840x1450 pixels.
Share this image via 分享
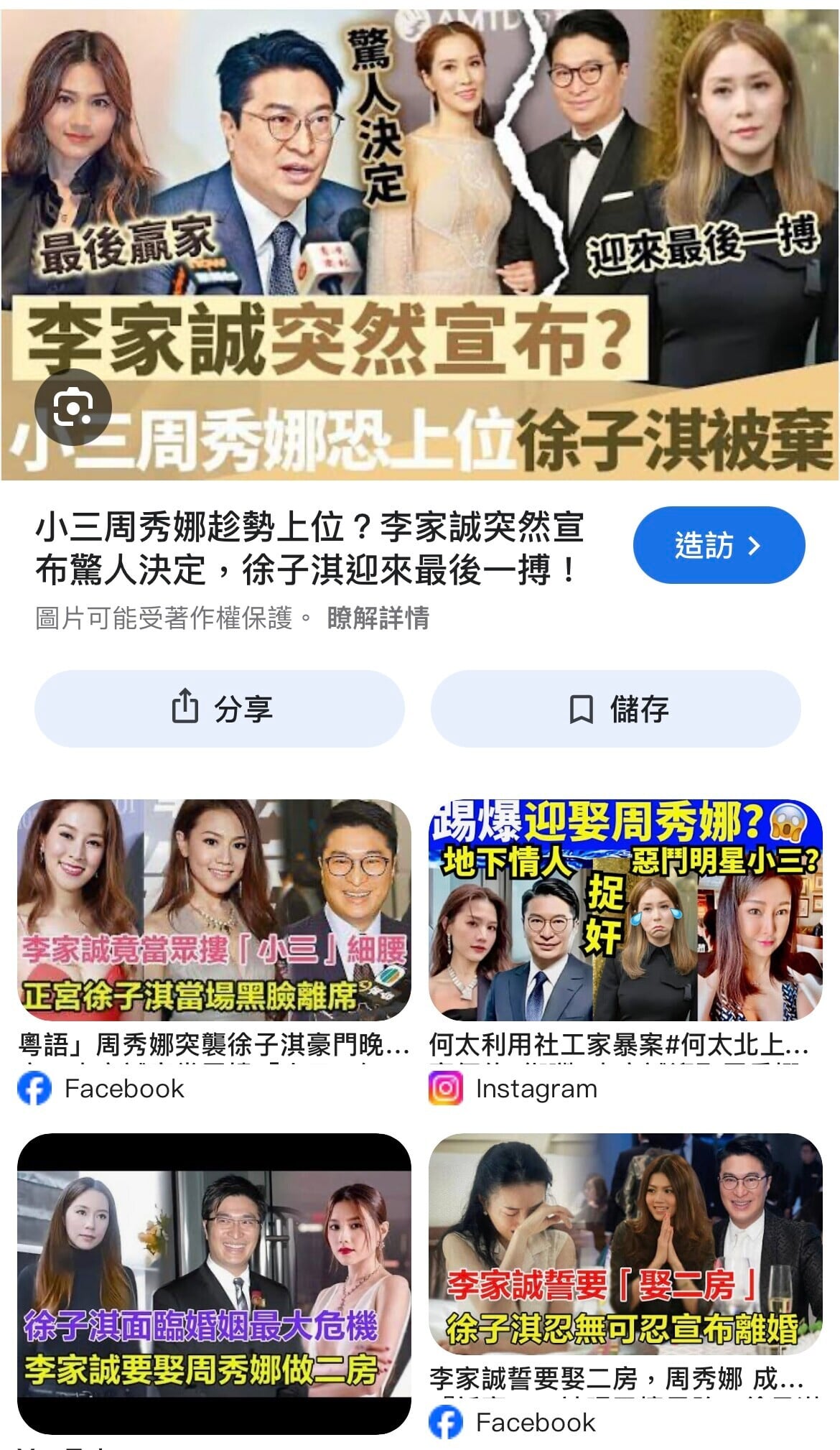pyautogui.click(x=220, y=709)
